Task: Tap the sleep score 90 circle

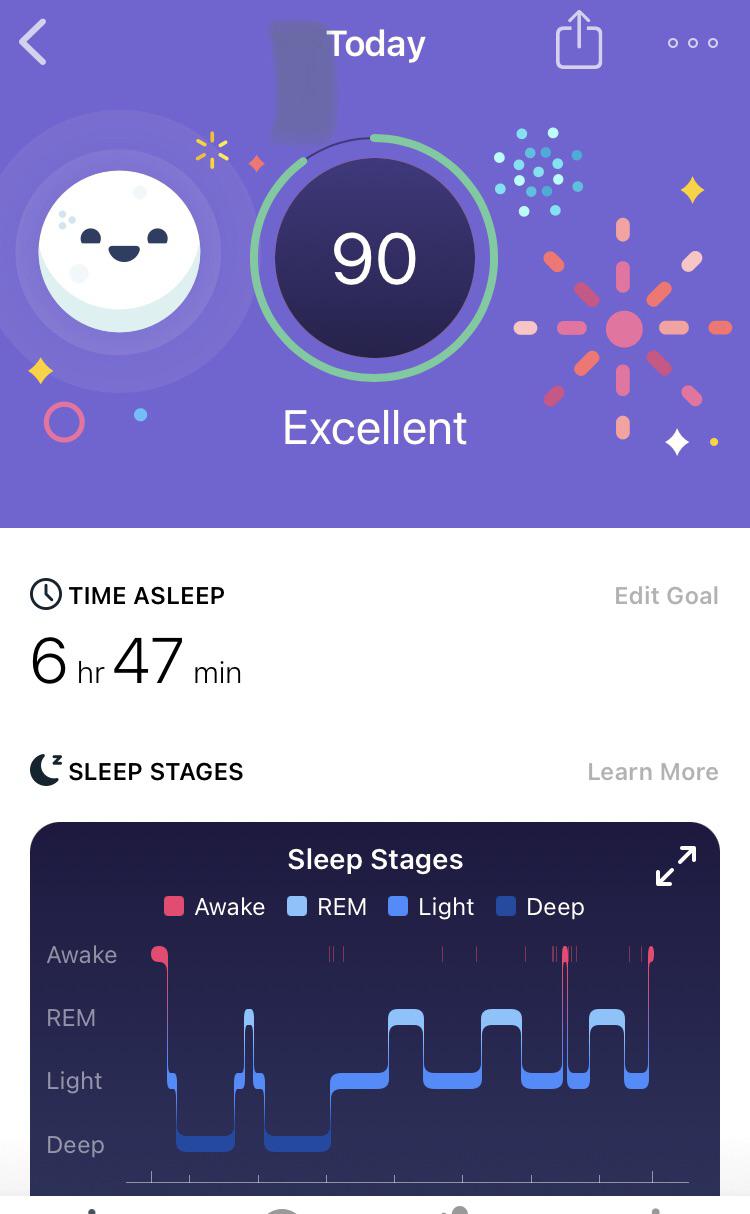Action: (375, 258)
